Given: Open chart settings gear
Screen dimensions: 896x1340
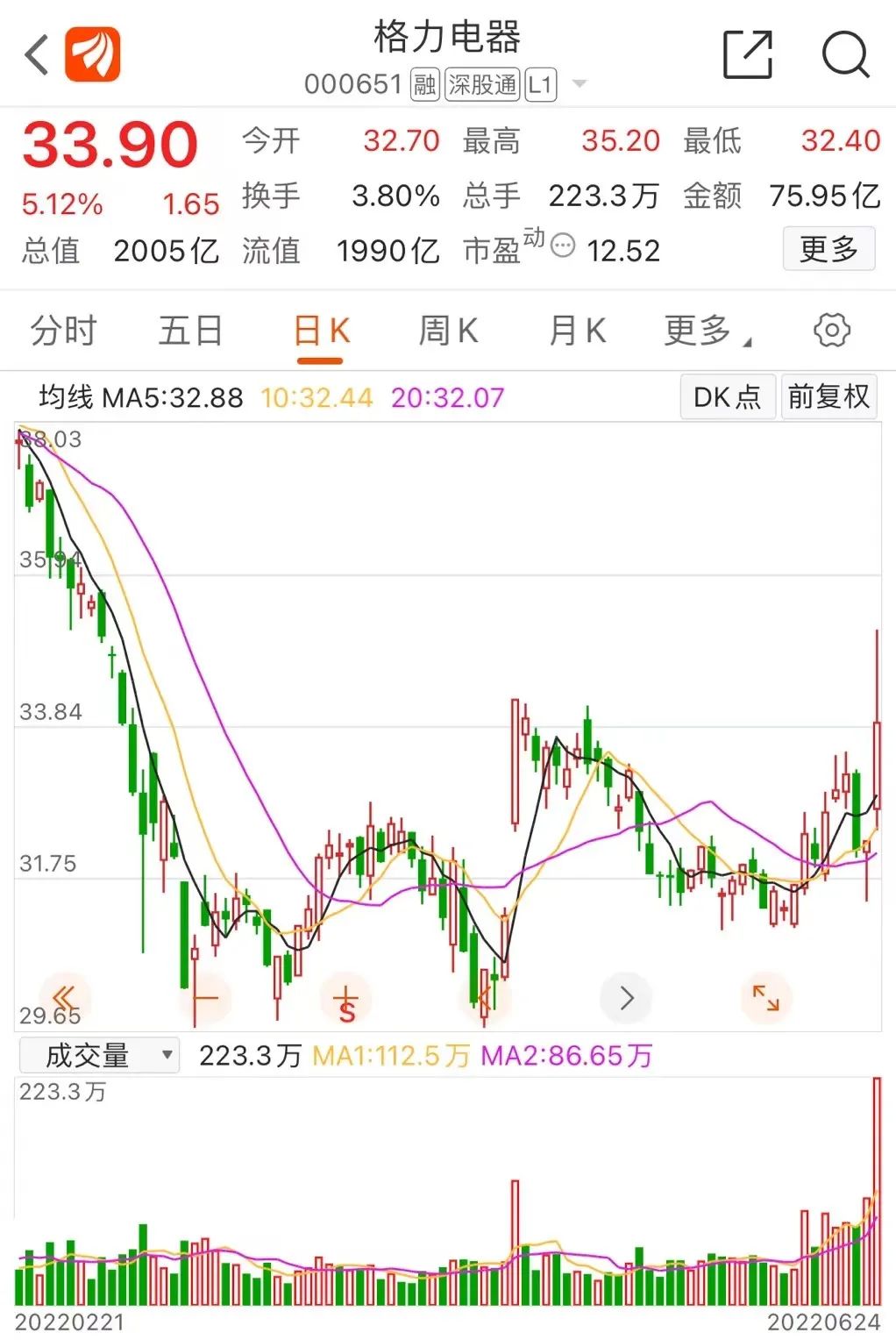Looking at the screenshot, I should tap(831, 331).
